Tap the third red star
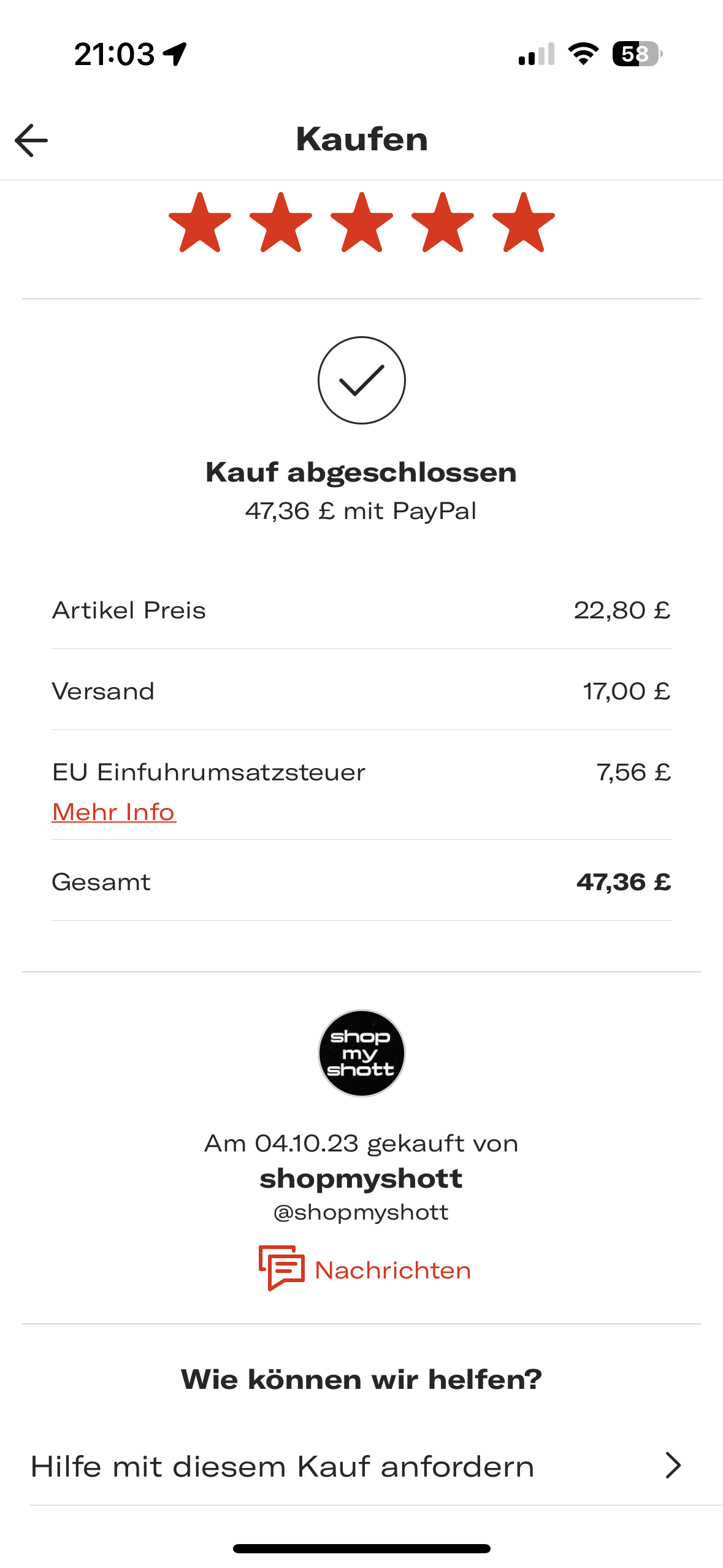This screenshot has width=723, height=1568. pos(361,224)
